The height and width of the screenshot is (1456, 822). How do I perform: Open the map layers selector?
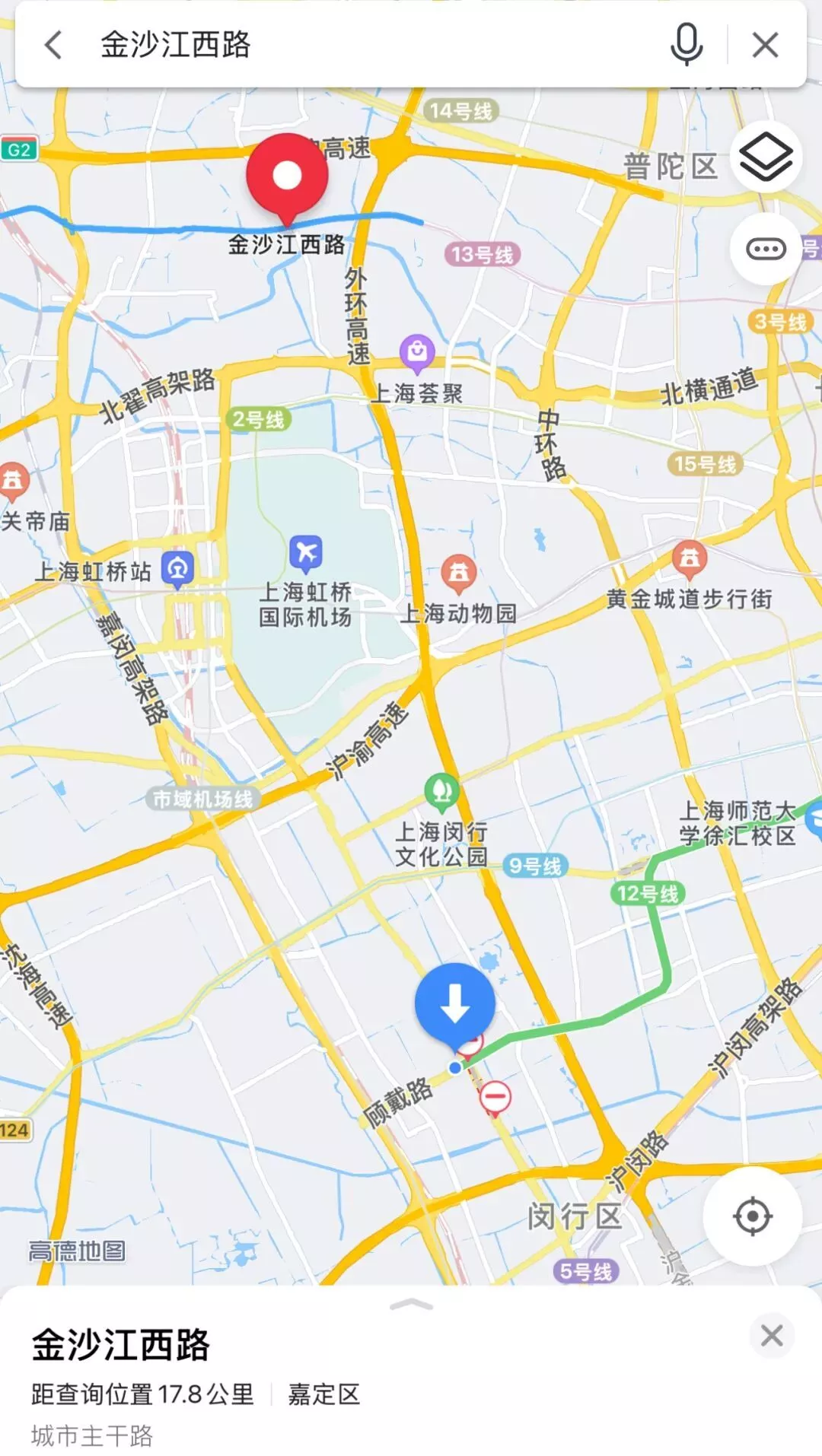click(x=766, y=157)
